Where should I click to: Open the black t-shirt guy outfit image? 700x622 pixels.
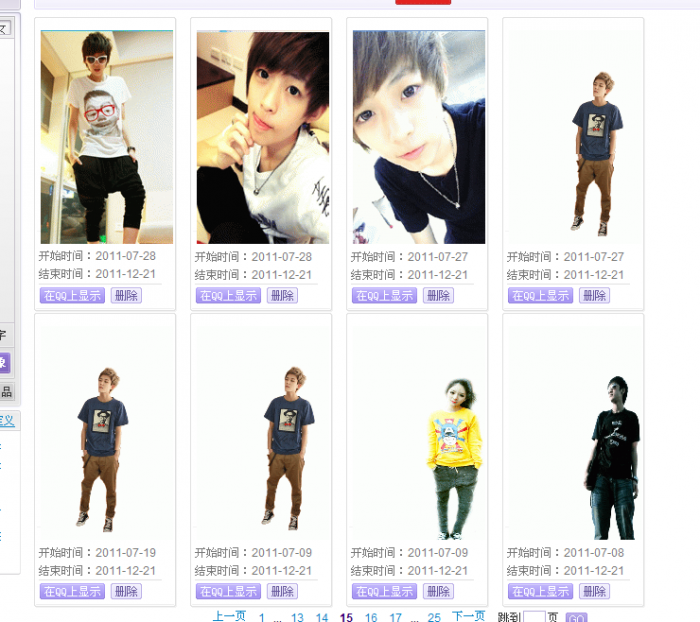612,455
